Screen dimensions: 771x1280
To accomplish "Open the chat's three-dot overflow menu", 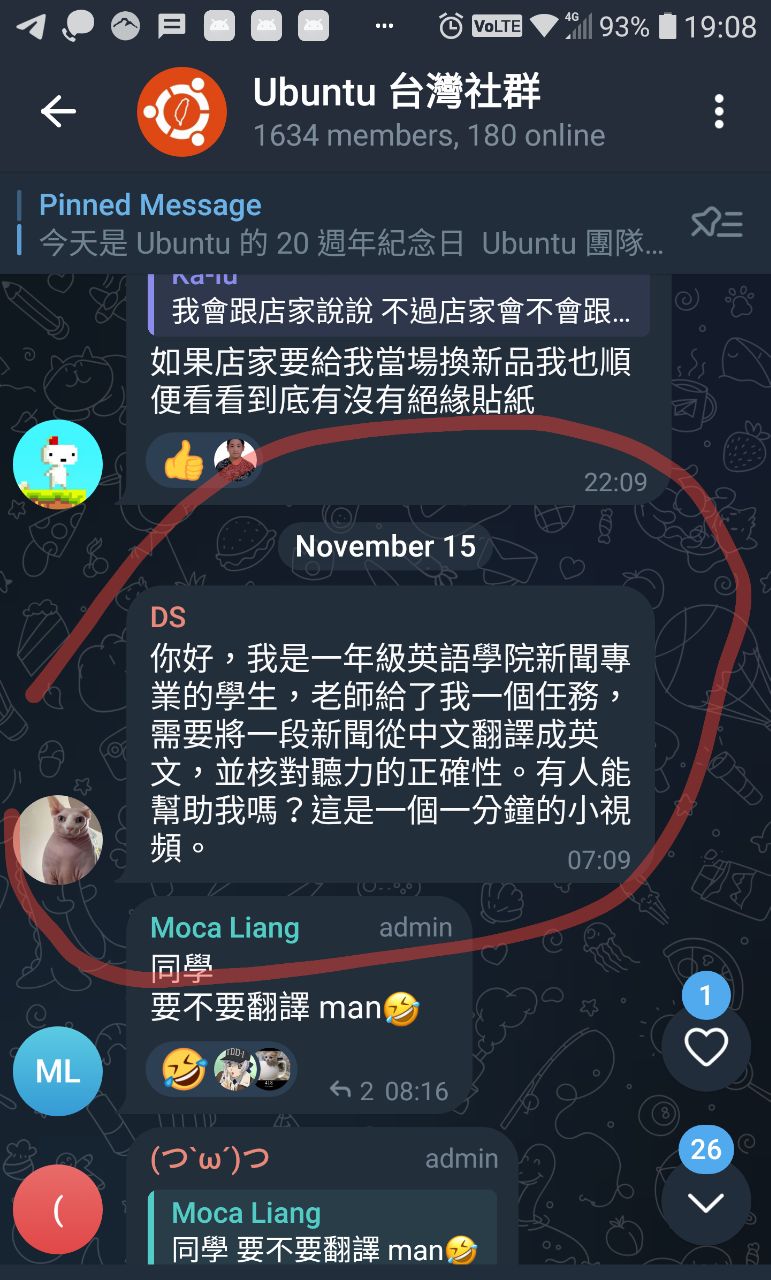I will (x=718, y=111).
